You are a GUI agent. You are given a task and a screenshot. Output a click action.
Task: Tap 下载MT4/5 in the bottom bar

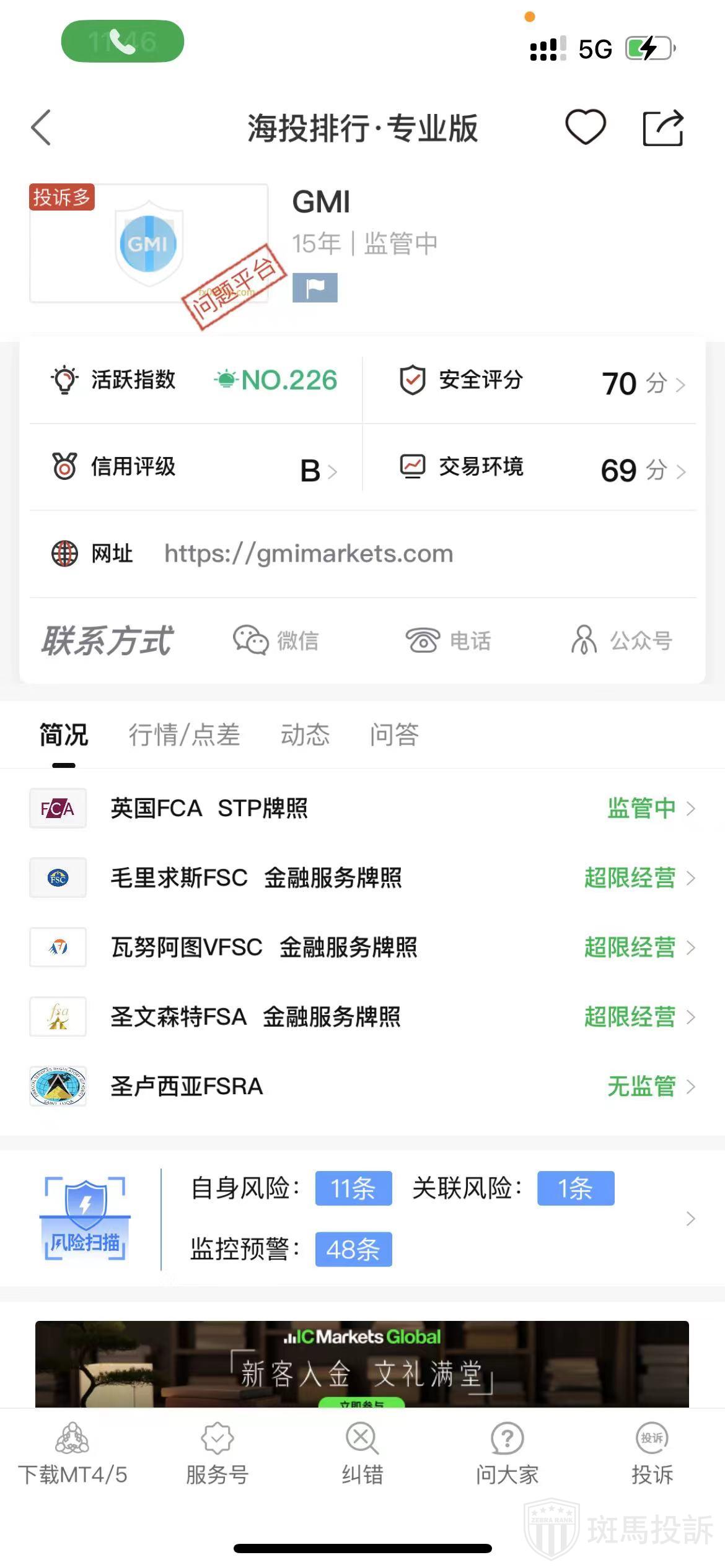pyautogui.click(x=72, y=1454)
